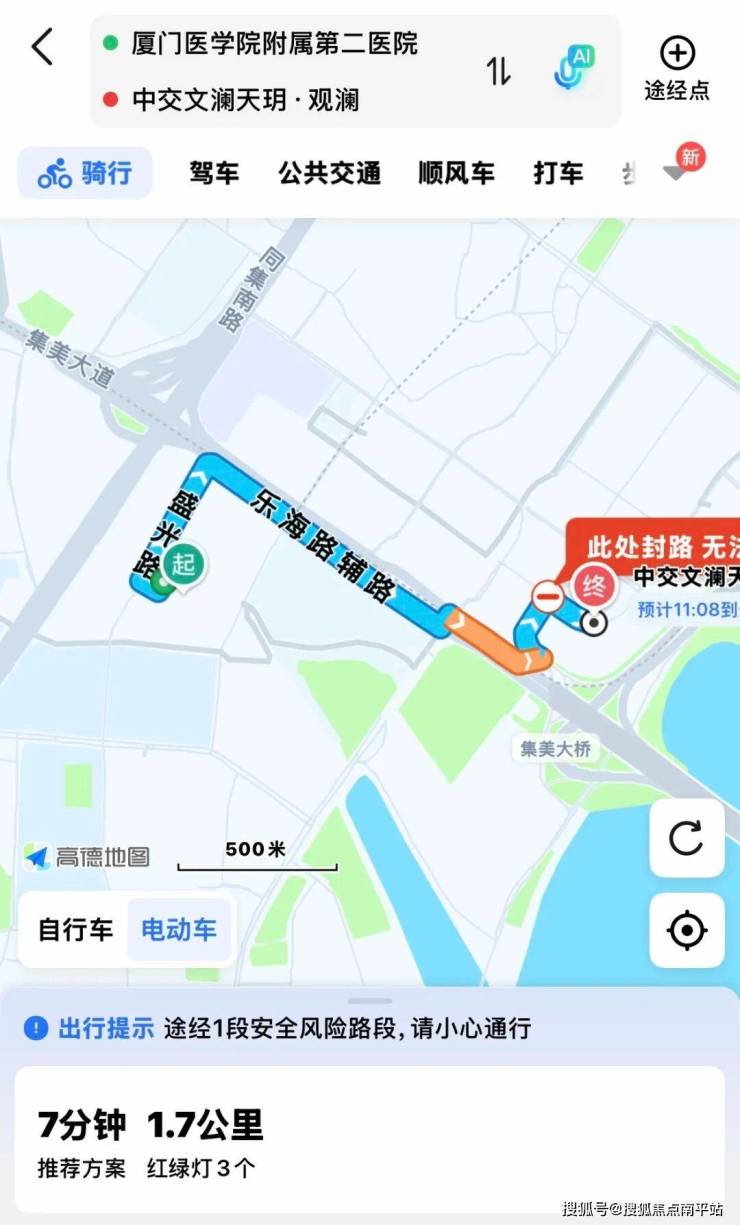Recenter map on my location

[x=686, y=931]
